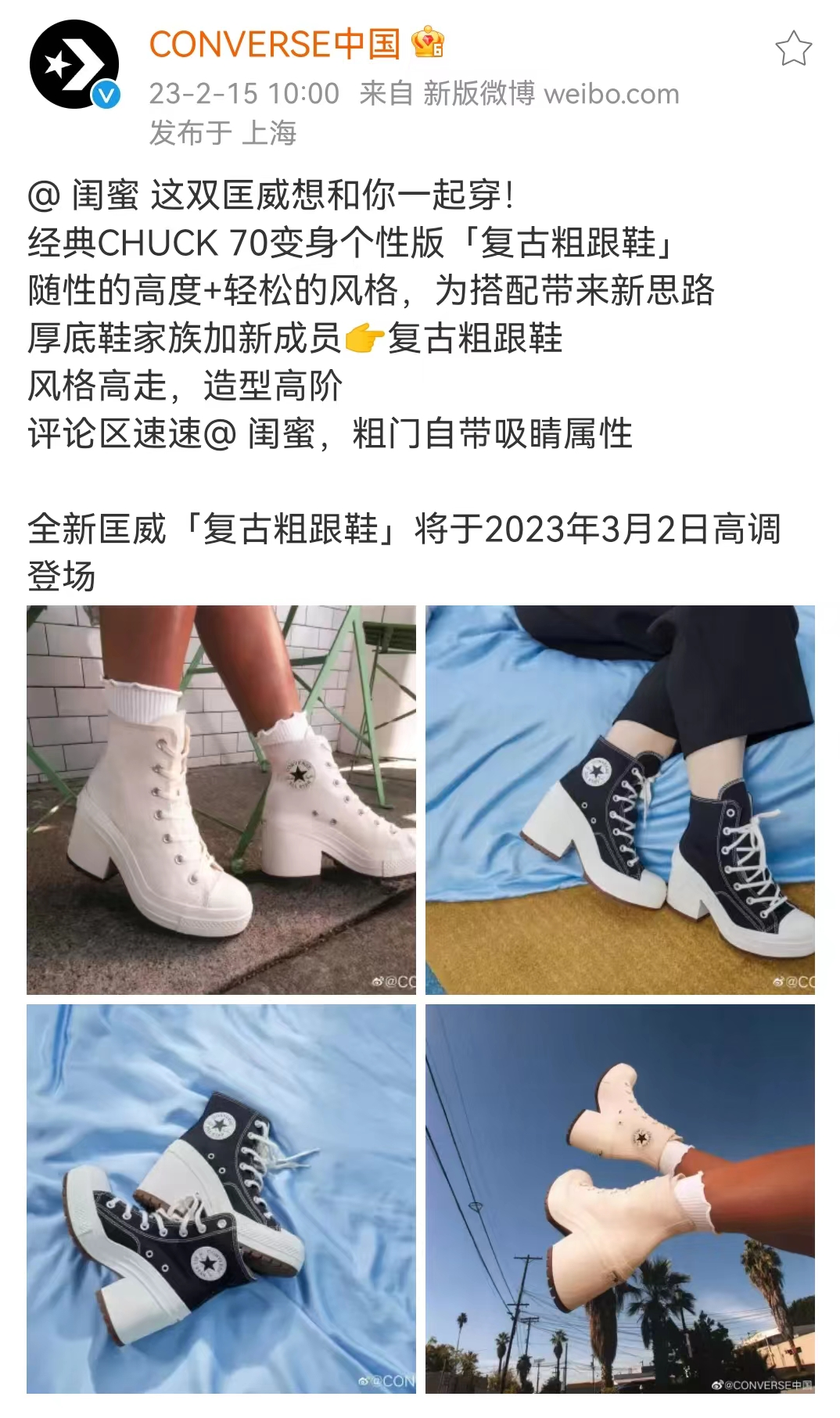Open photo of black heeled sneakers with trousers
840x1418 pixels.
click(x=619, y=799)
